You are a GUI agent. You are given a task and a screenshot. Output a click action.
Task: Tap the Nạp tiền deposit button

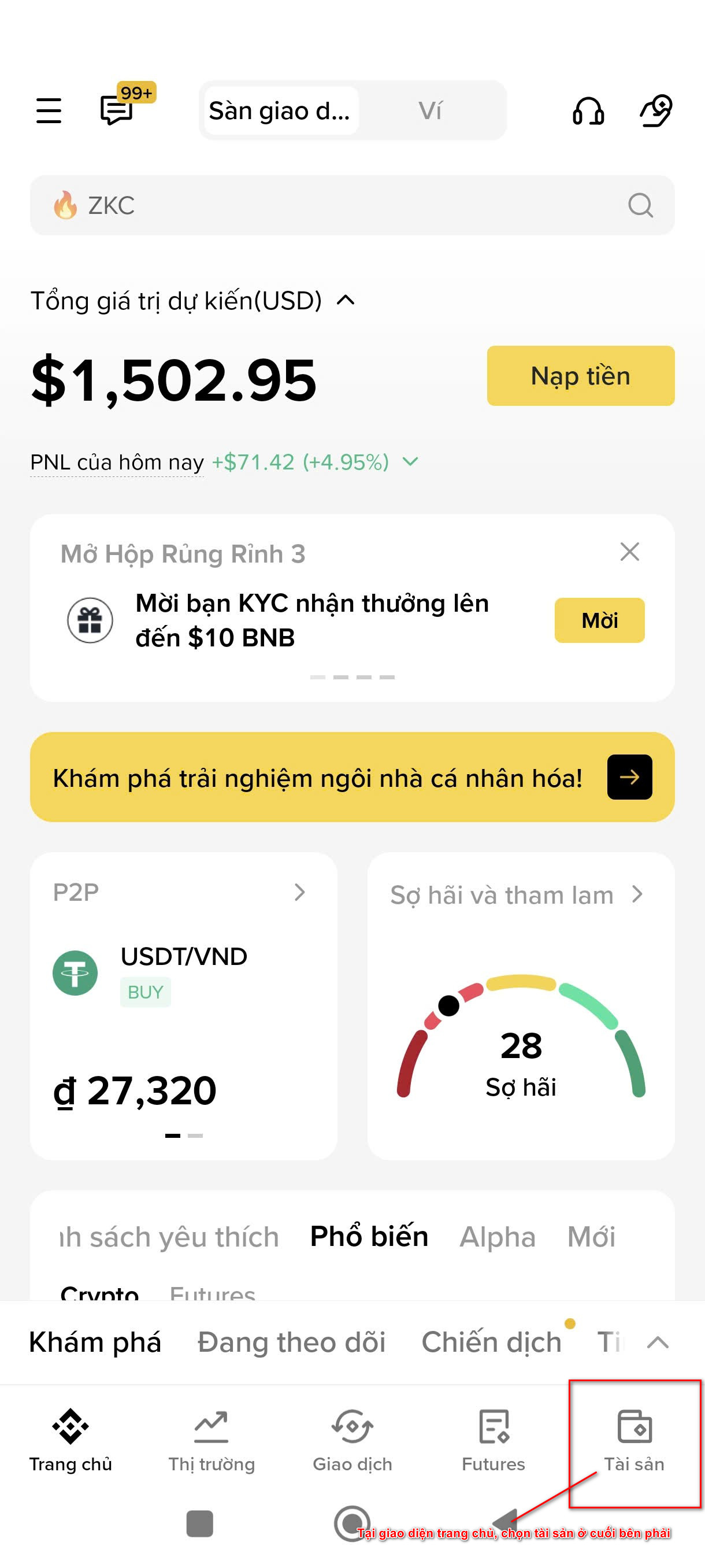[x=580, y=376]
